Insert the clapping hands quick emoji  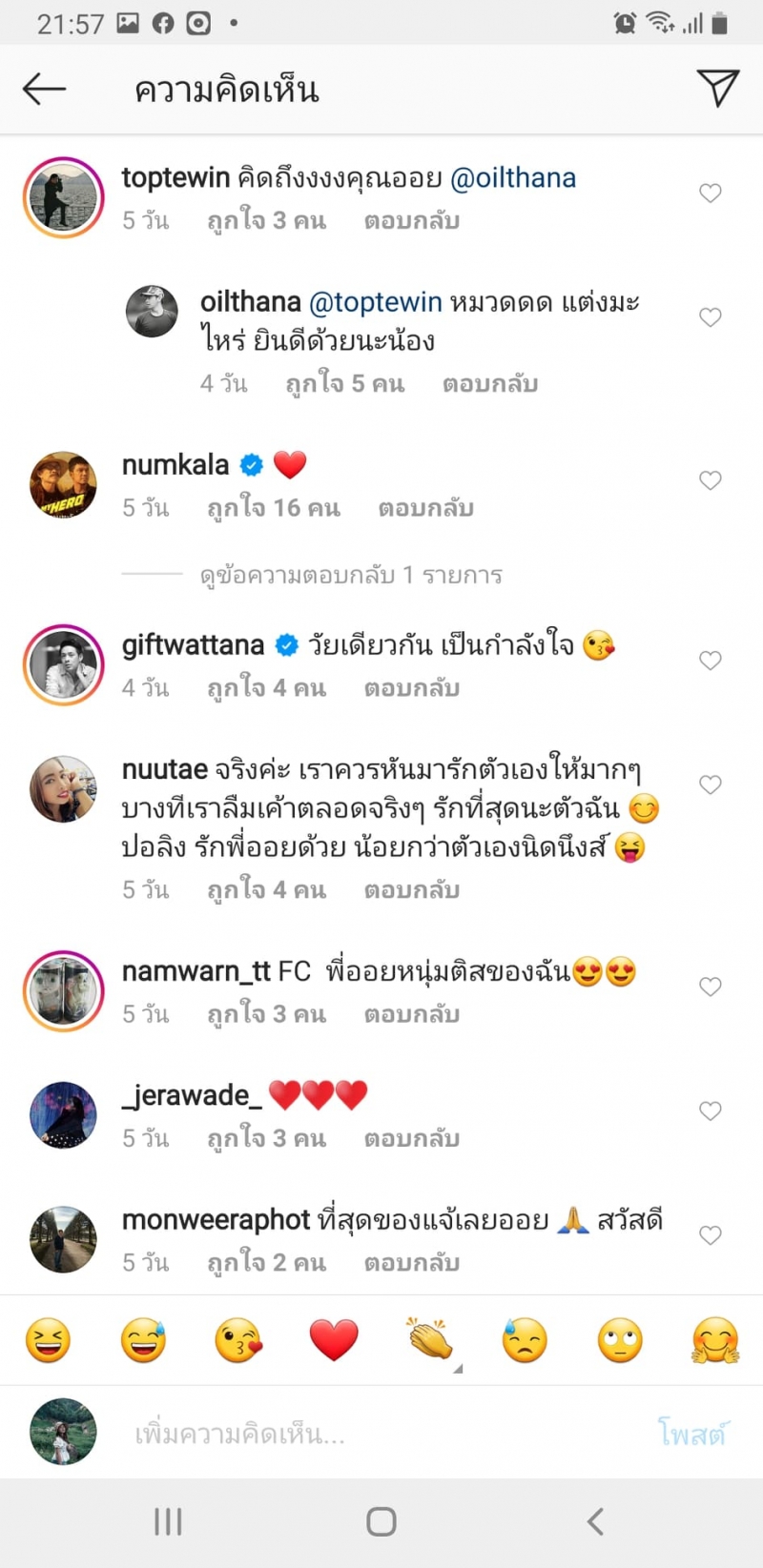(429, 1340)
